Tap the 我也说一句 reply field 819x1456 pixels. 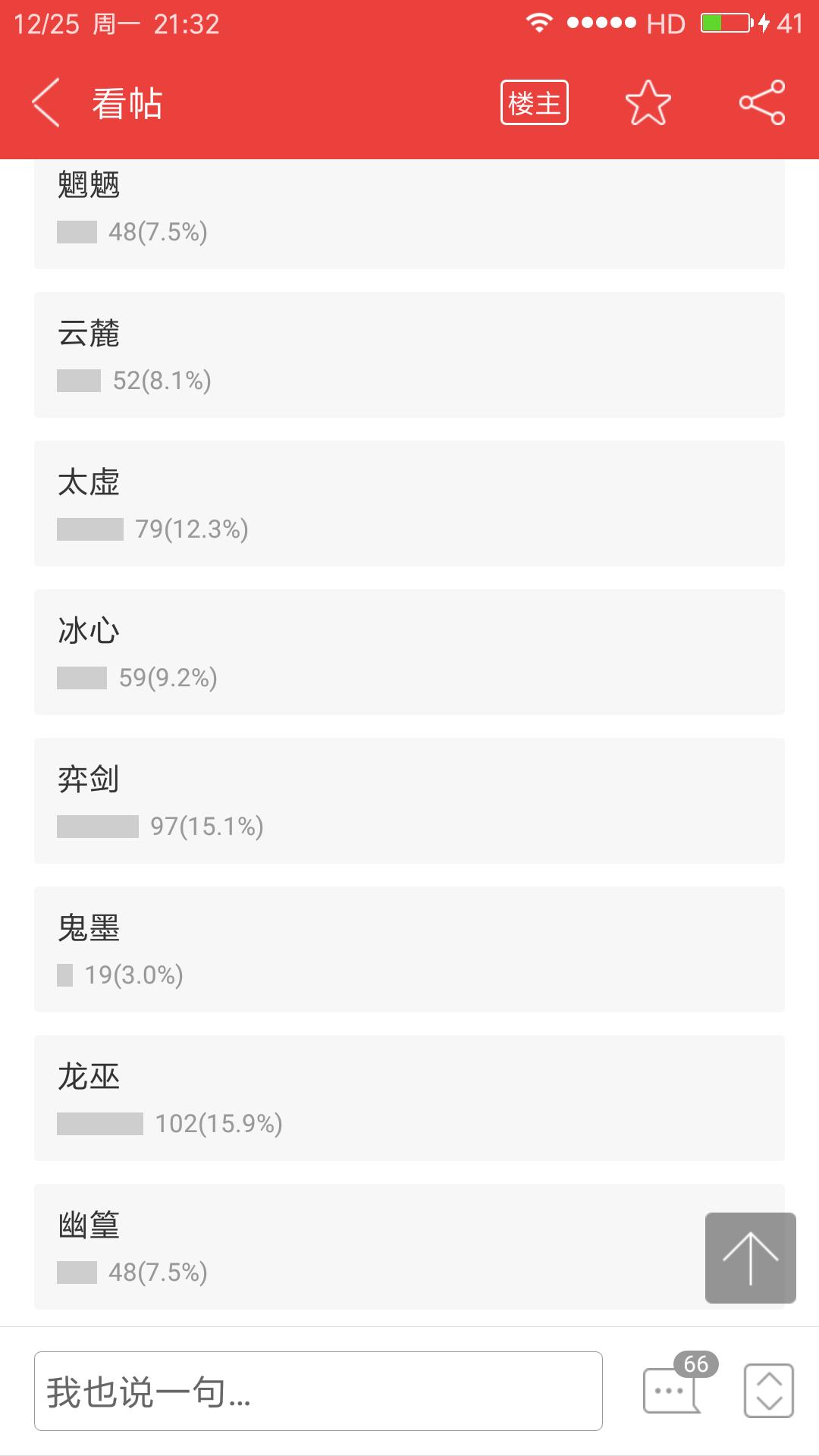pyautogui.click(x=318, y=1391)
